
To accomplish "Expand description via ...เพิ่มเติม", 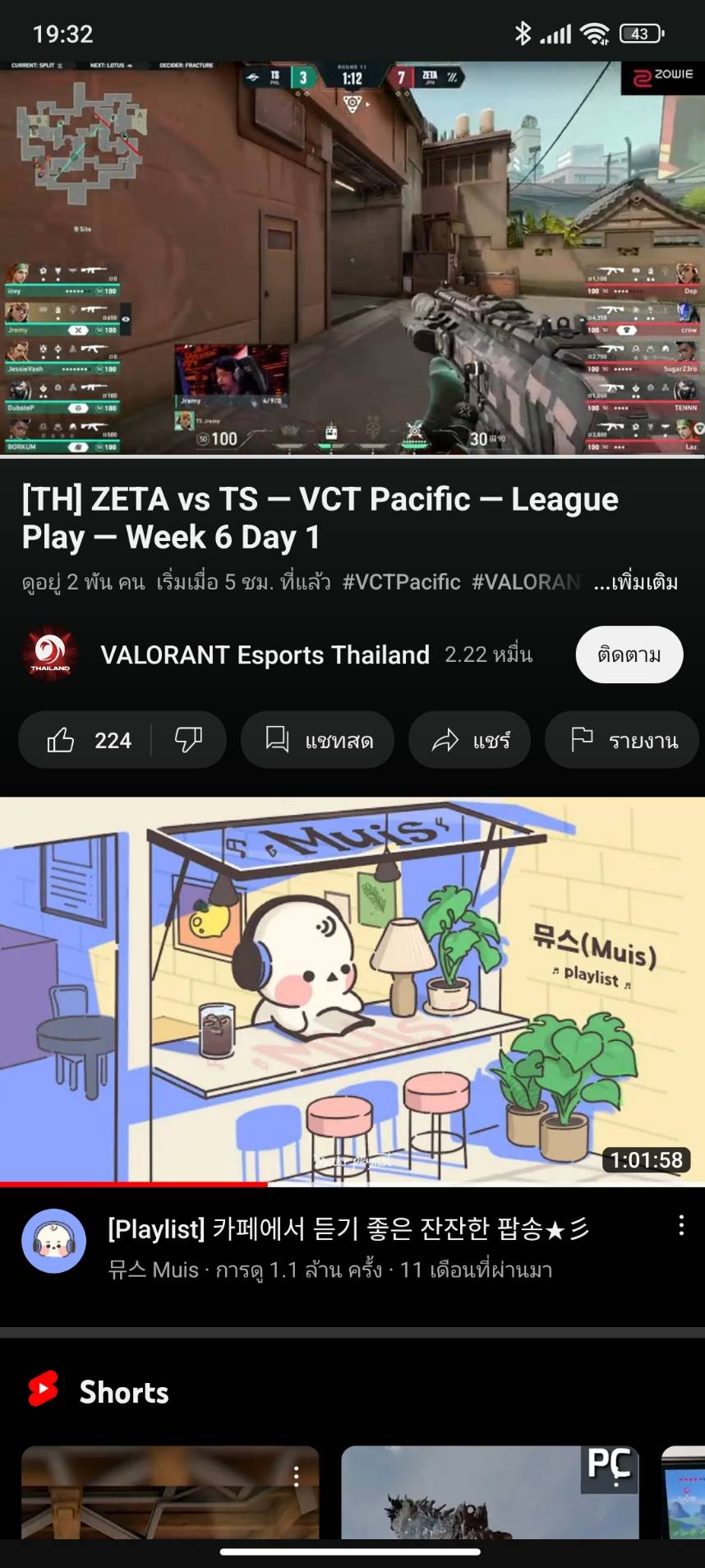I will click(635, 582).
